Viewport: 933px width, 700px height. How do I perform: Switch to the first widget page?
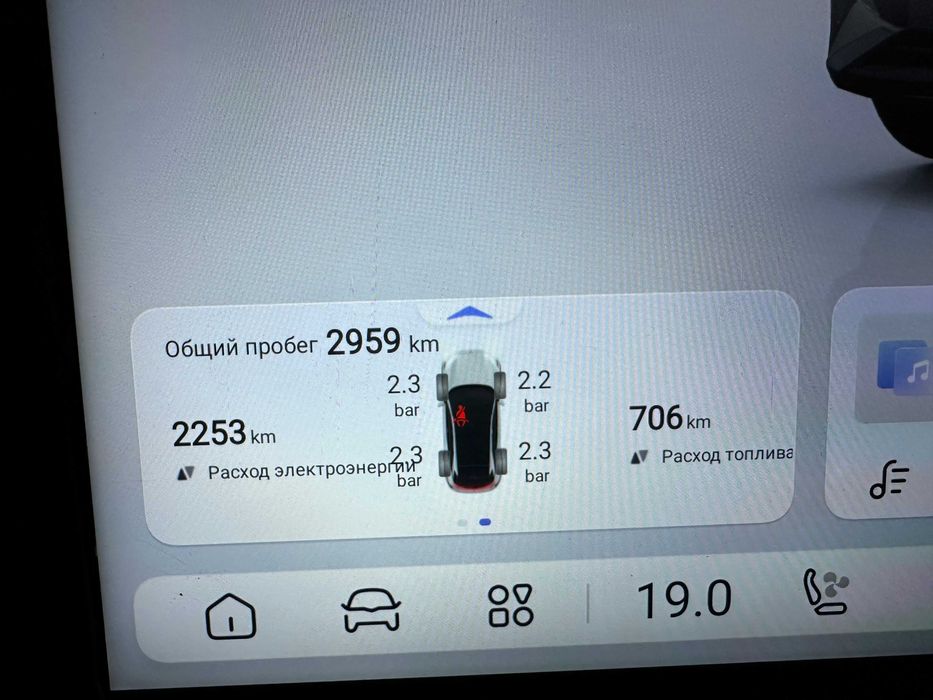[x=461, y=522]
